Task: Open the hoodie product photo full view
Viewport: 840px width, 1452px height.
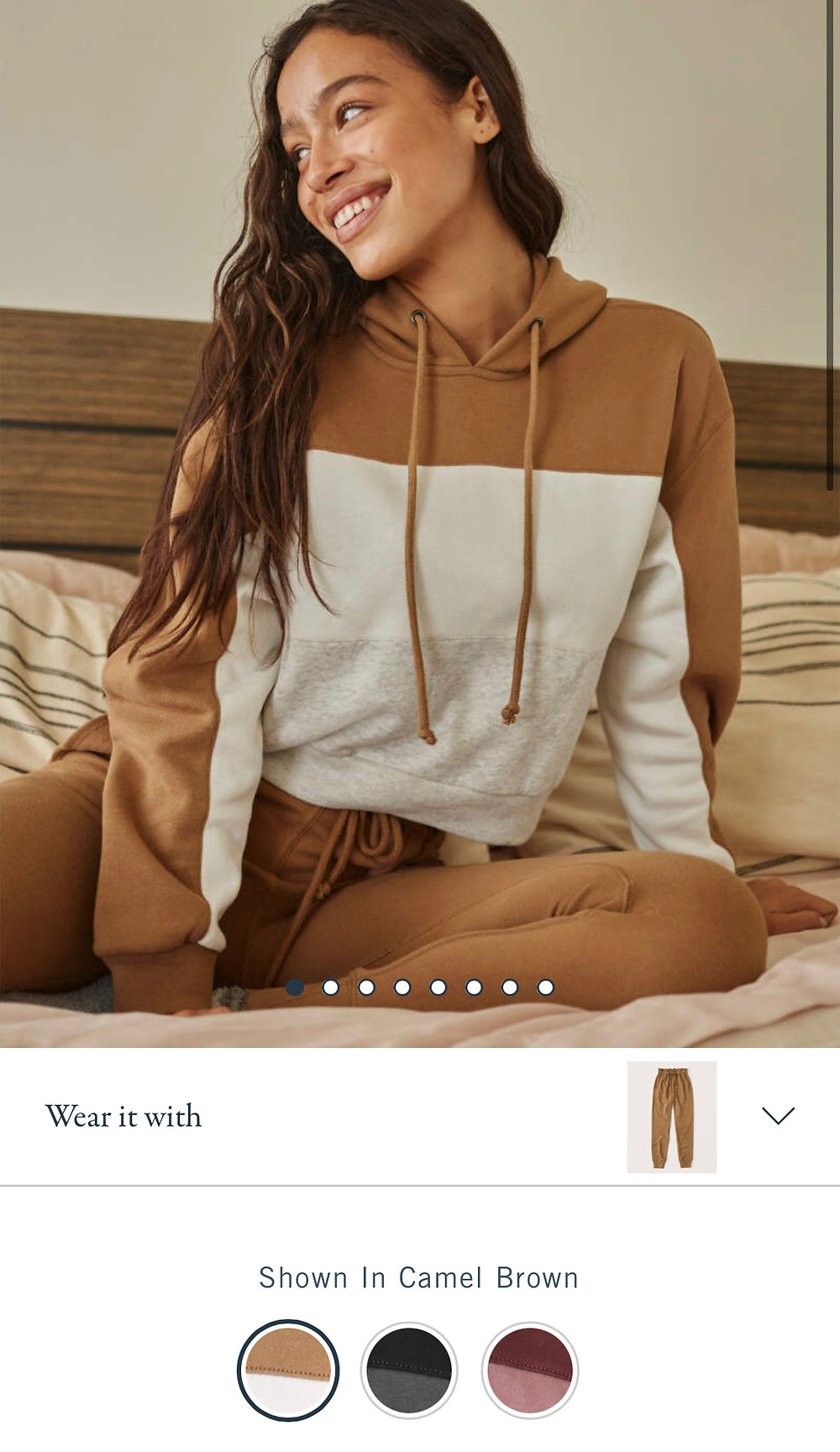Action: [x=420, y=523]
